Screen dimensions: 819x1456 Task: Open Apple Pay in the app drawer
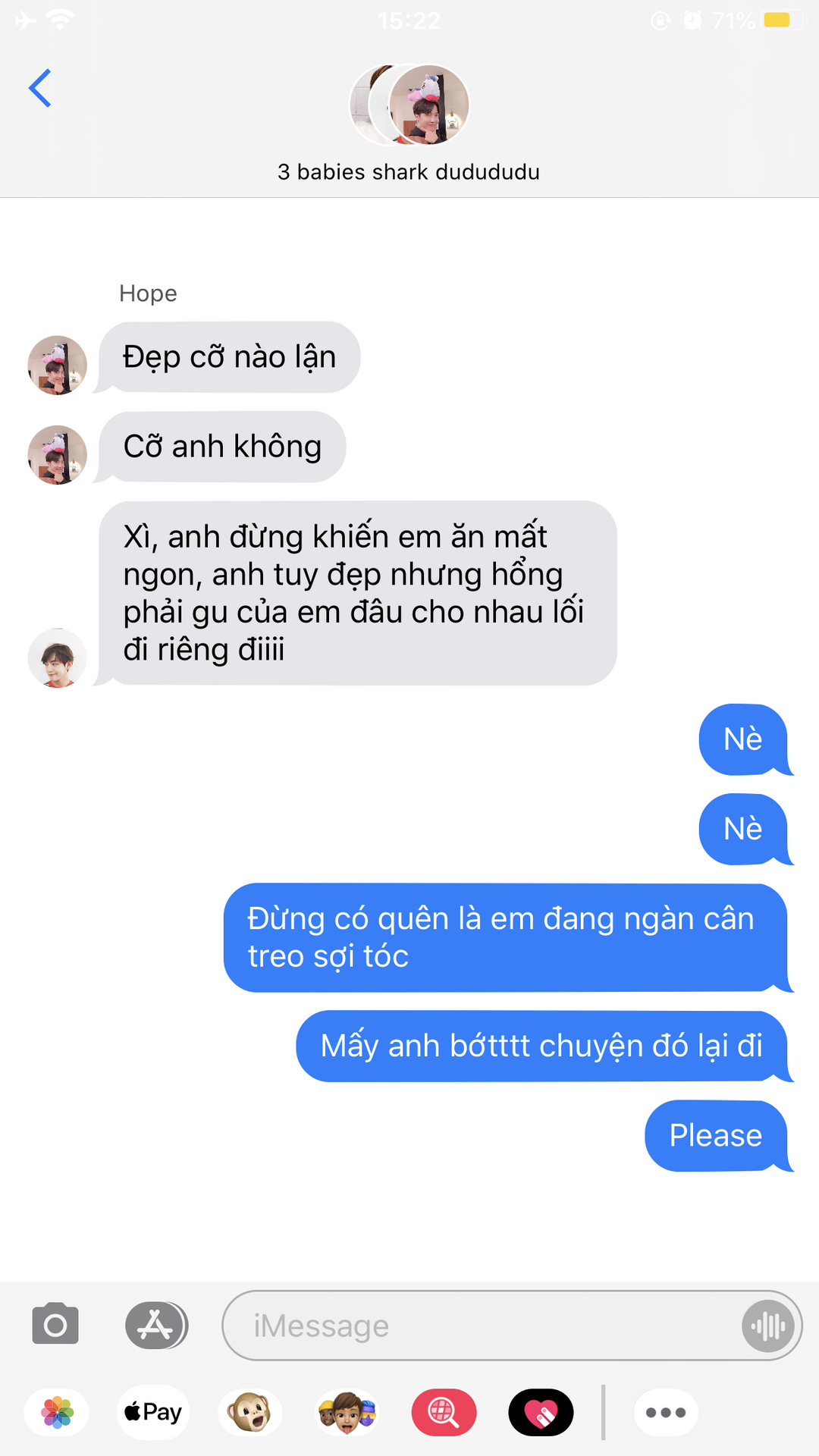[x=153, y=1412]
